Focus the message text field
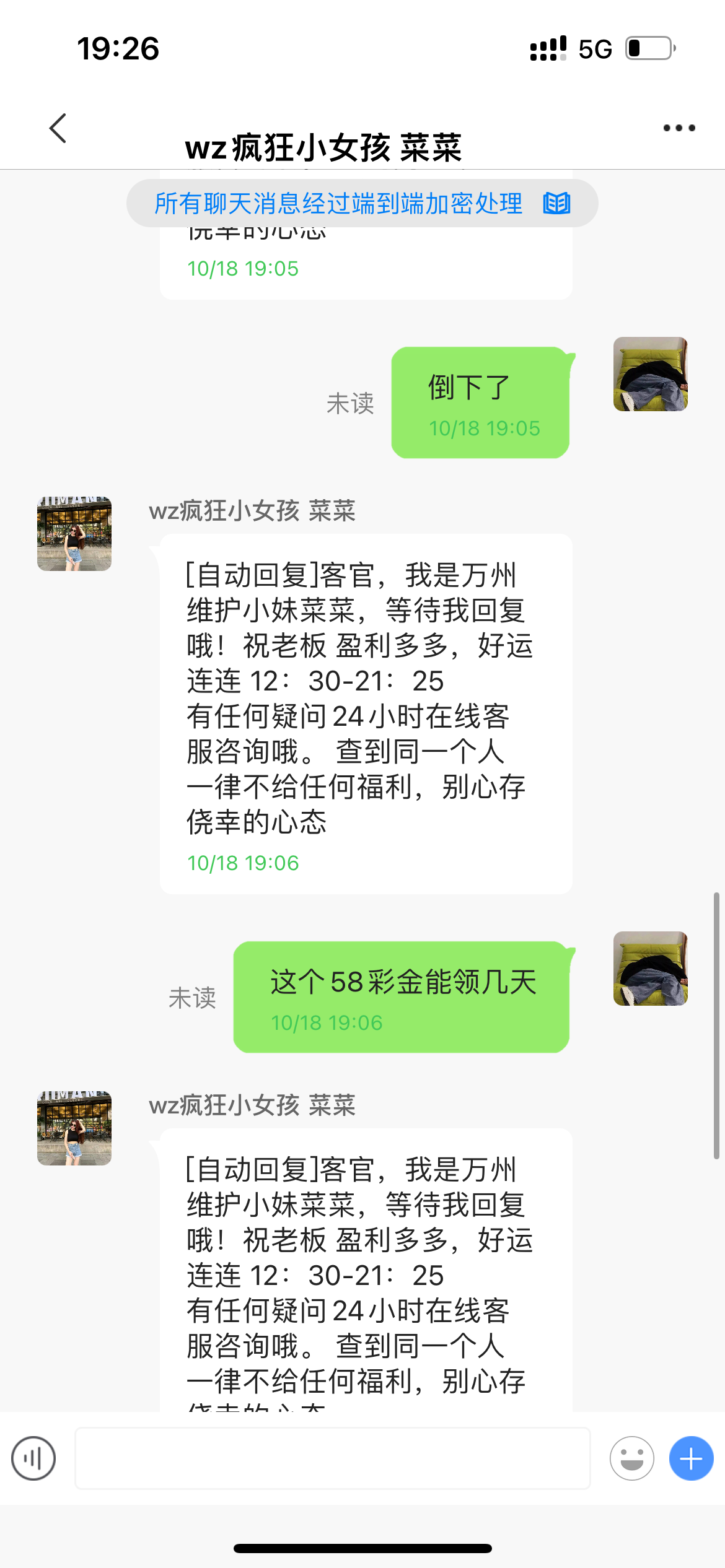Viewport: 725px width, 1568px height. [332, 1458]
